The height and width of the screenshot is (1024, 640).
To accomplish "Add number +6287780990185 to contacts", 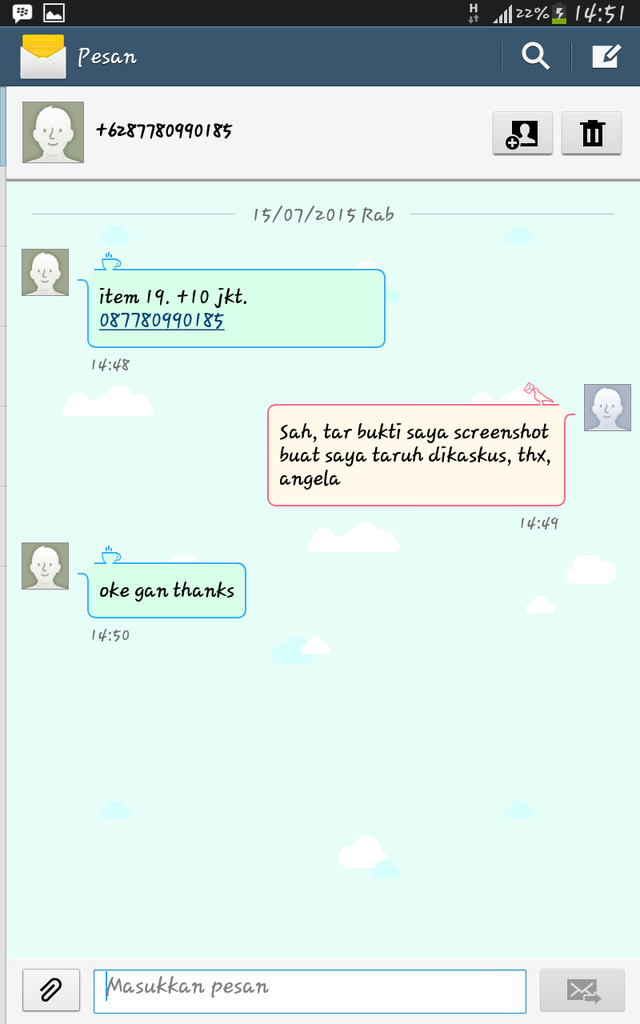I will click(522, 133).
